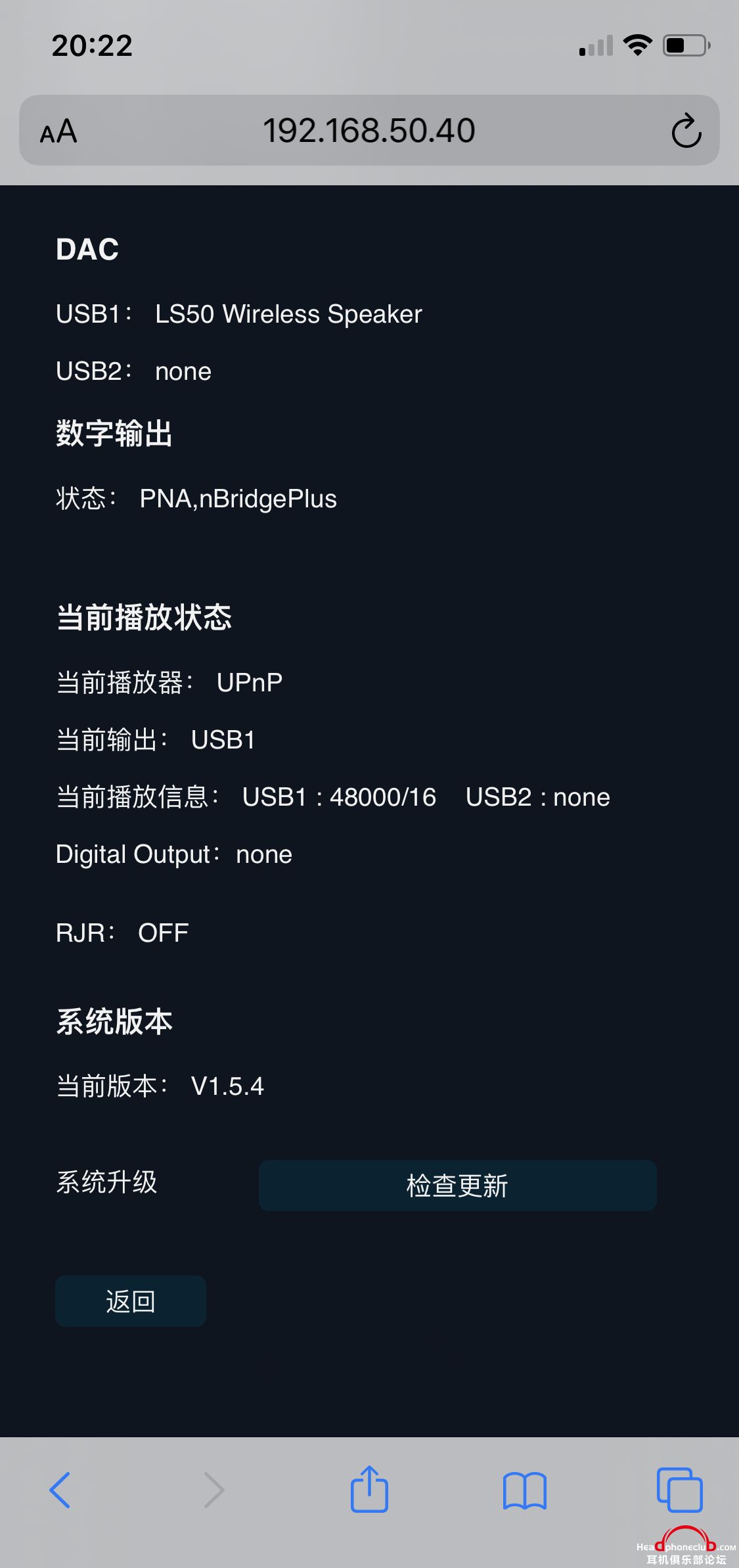Image resolution: width=739 pixels, height=1568 pixels.
Task: Reload the page in Safari
Action: (686, 131)
